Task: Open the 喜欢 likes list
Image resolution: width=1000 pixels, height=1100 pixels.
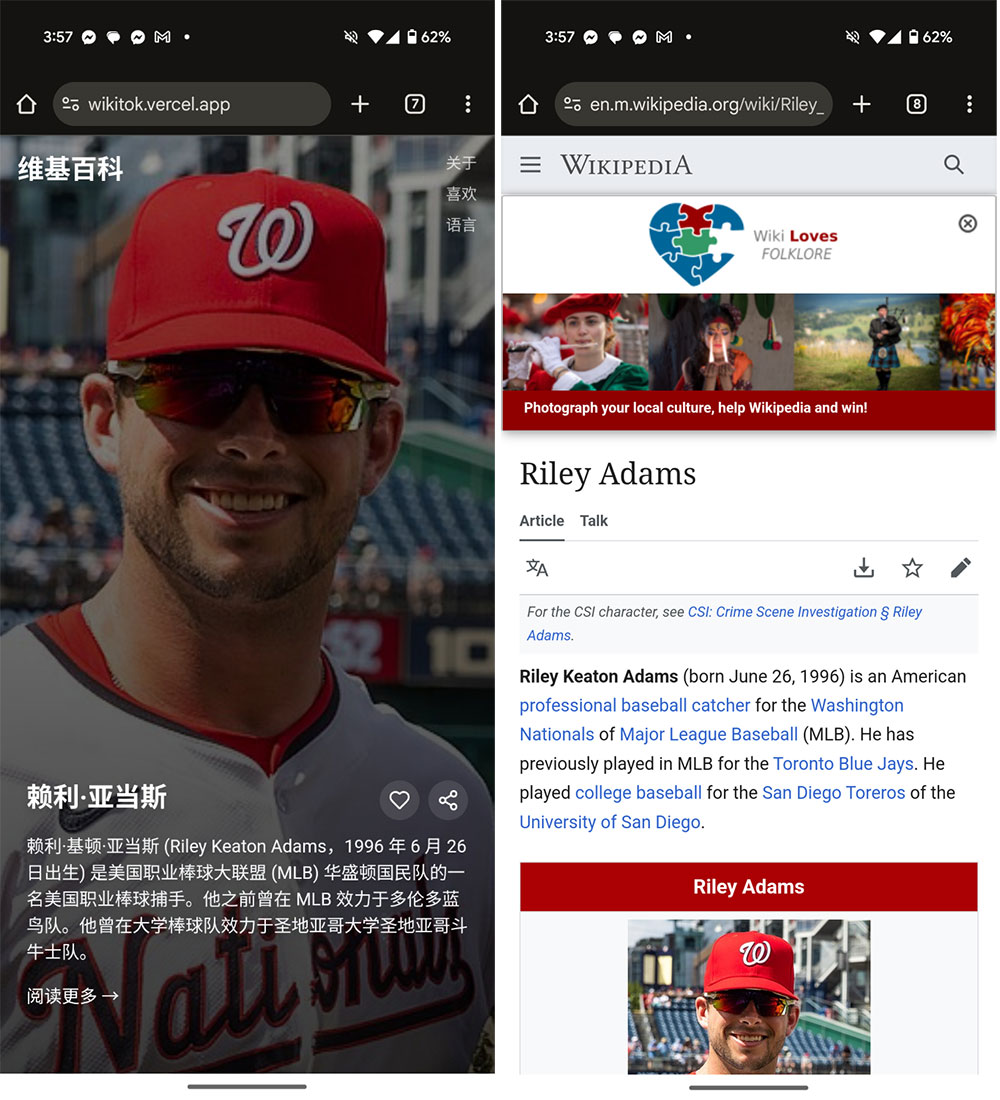Action: pyautogui.click(x=461, y=194)
